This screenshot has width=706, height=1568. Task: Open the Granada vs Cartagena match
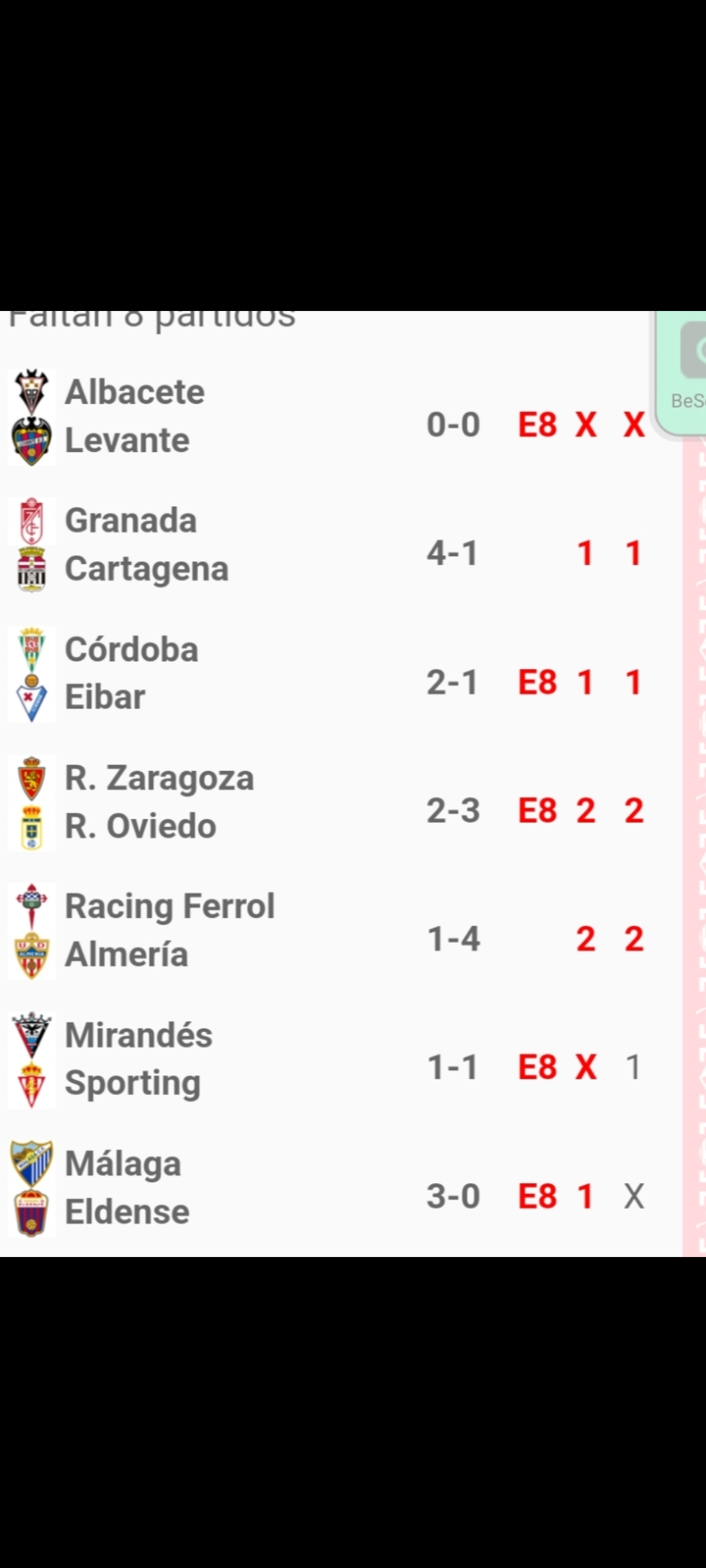pyautogui.click(x=340, y=546)
